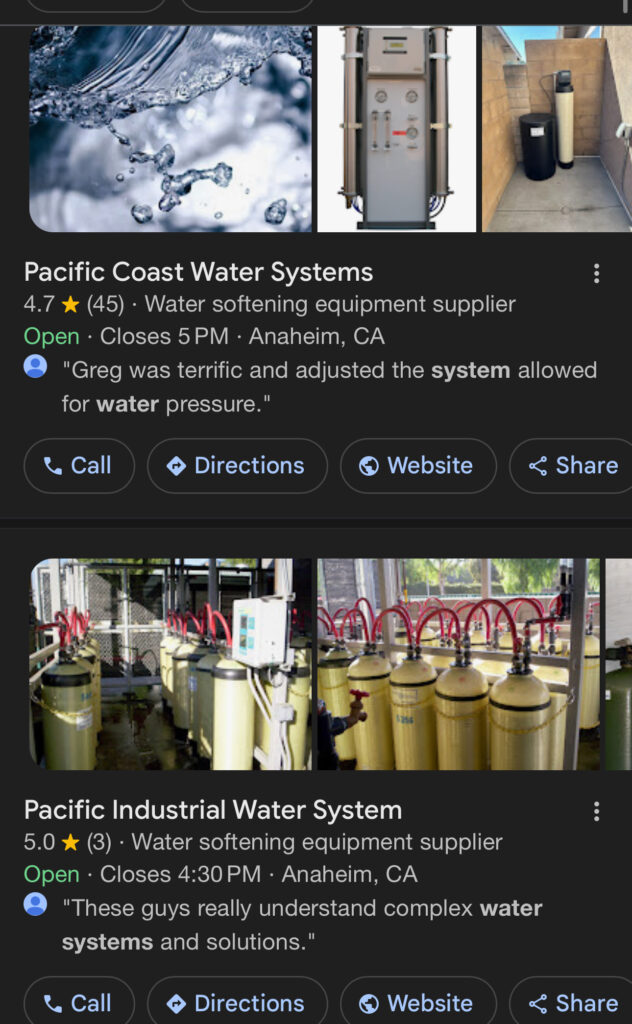
Task: Share Pacific Coast Water Systems listing
Action: pos(574,466)
